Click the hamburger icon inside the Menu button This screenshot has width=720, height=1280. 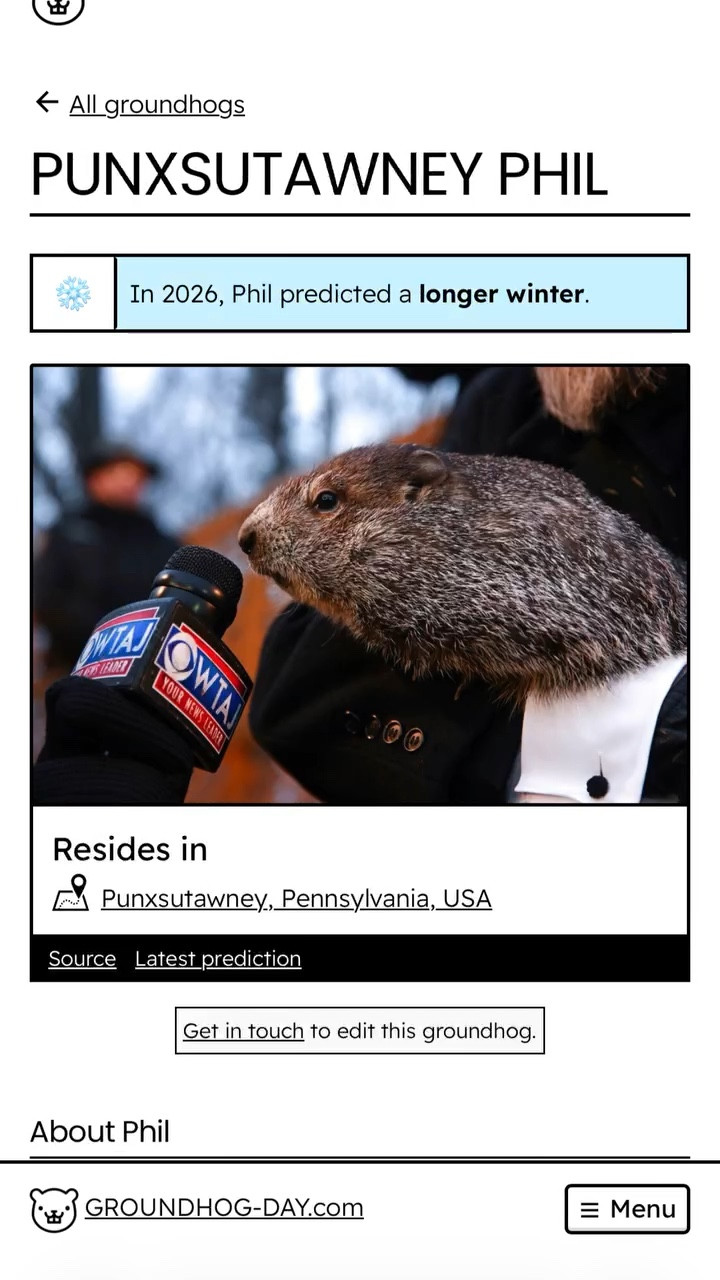click(590, 1209)
